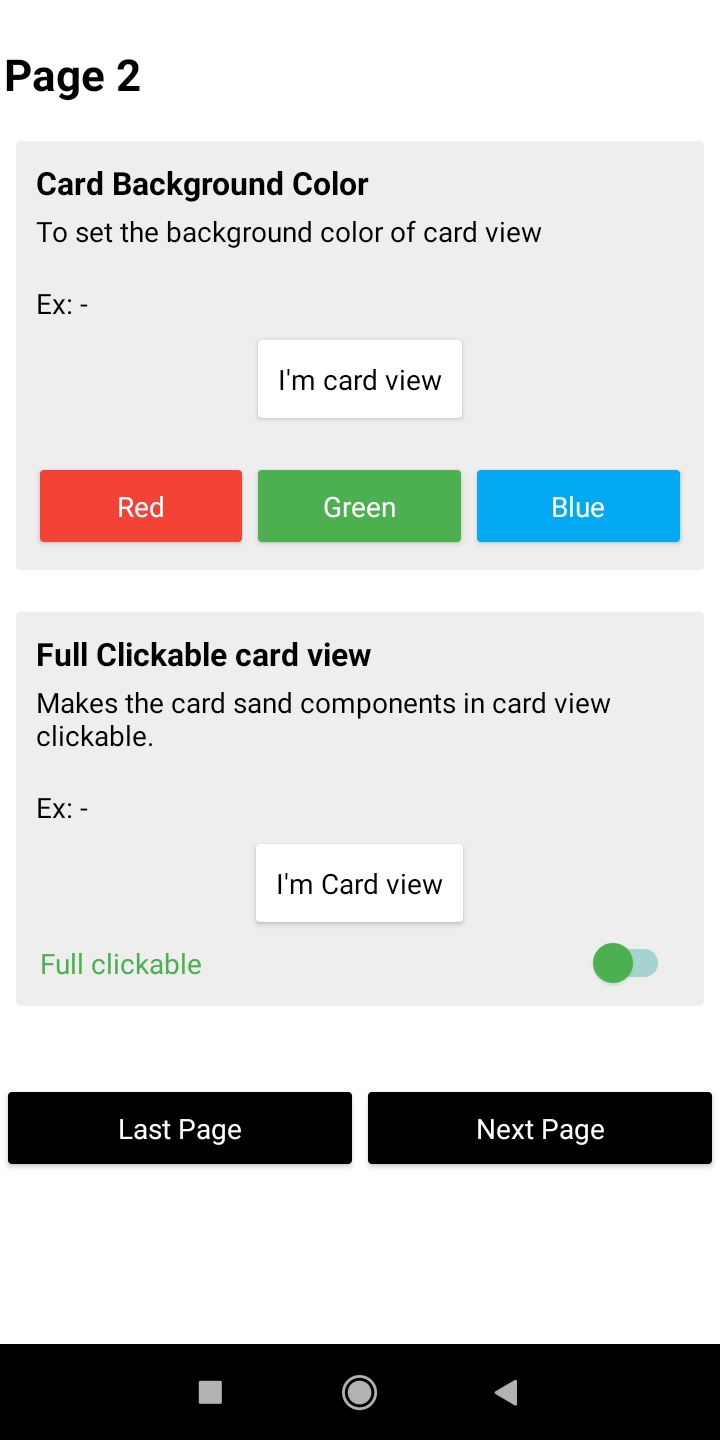Go to the home screen
The image size is (720, 1440).
(359, 1392)
